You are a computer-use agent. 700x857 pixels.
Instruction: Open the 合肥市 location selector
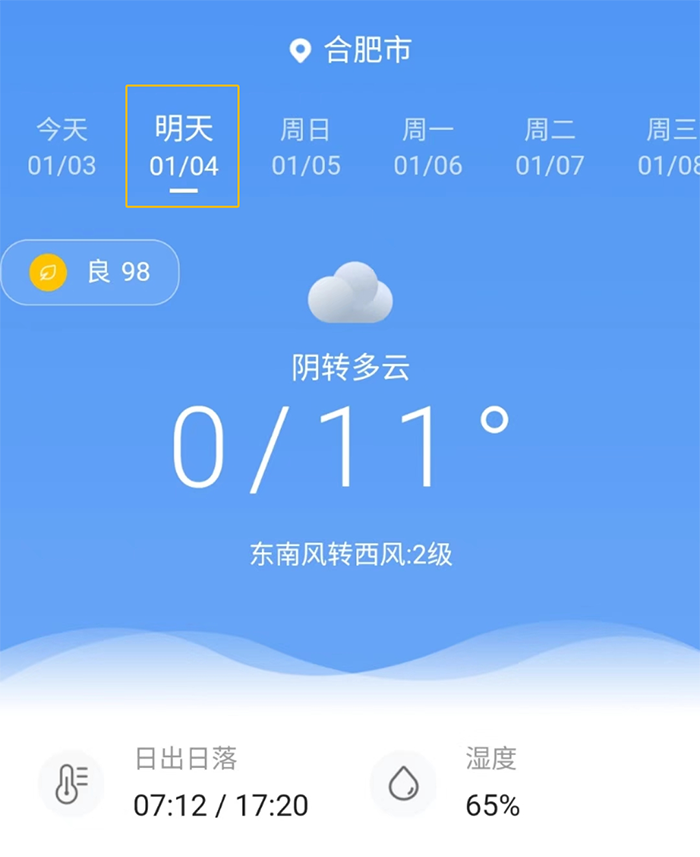[x=350, y=50]
